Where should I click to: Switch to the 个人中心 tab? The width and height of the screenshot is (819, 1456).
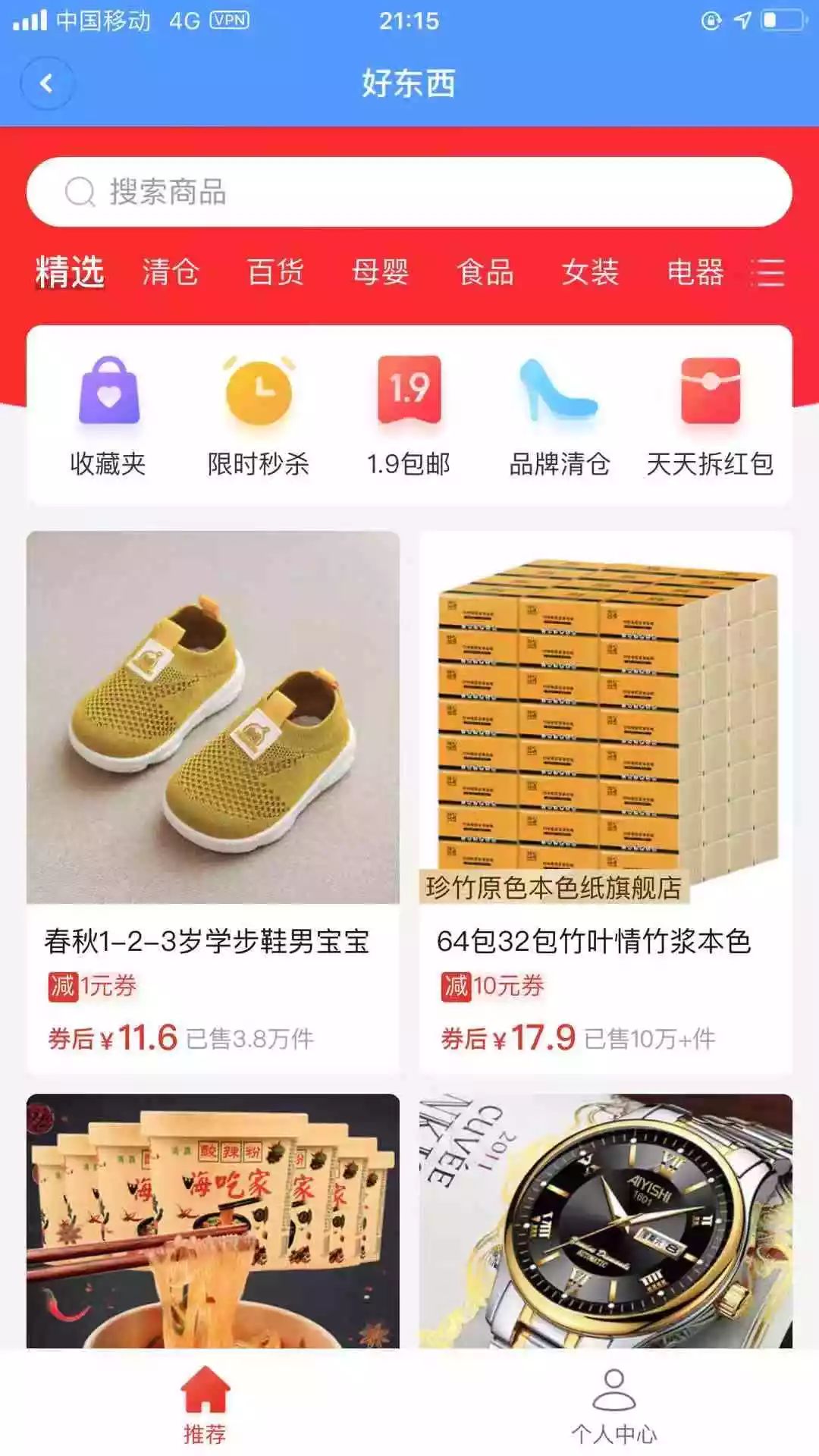[614, 1405]
